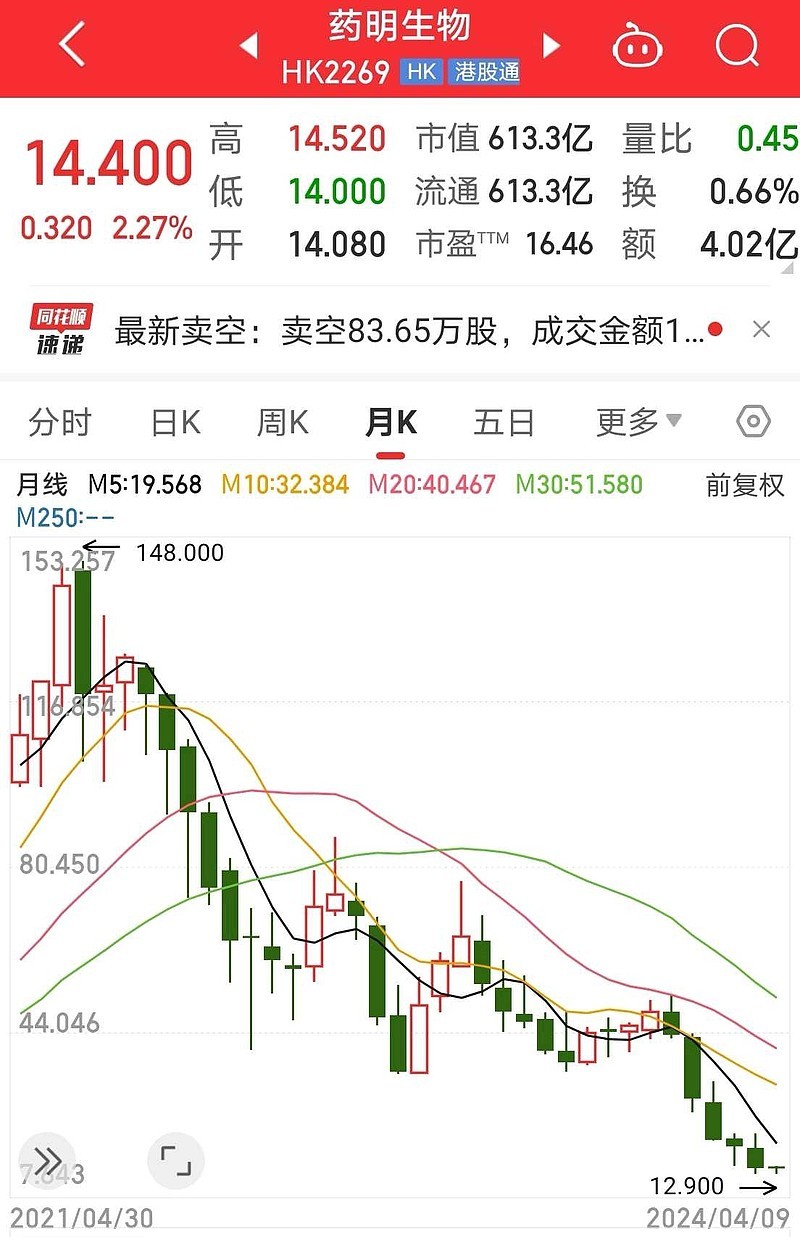Switch to the previous stock
Image resolution: width=800 pixels, height=1237 pixels.
(x=249, y=46)
